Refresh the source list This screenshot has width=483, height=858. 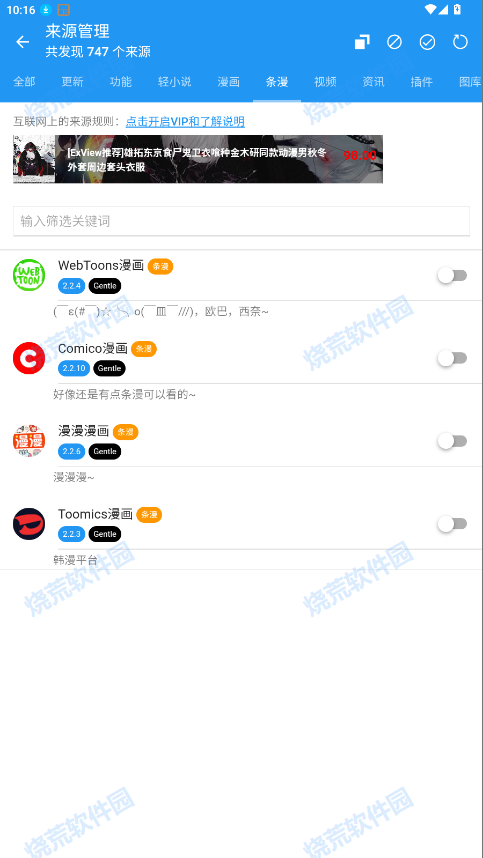461,42
